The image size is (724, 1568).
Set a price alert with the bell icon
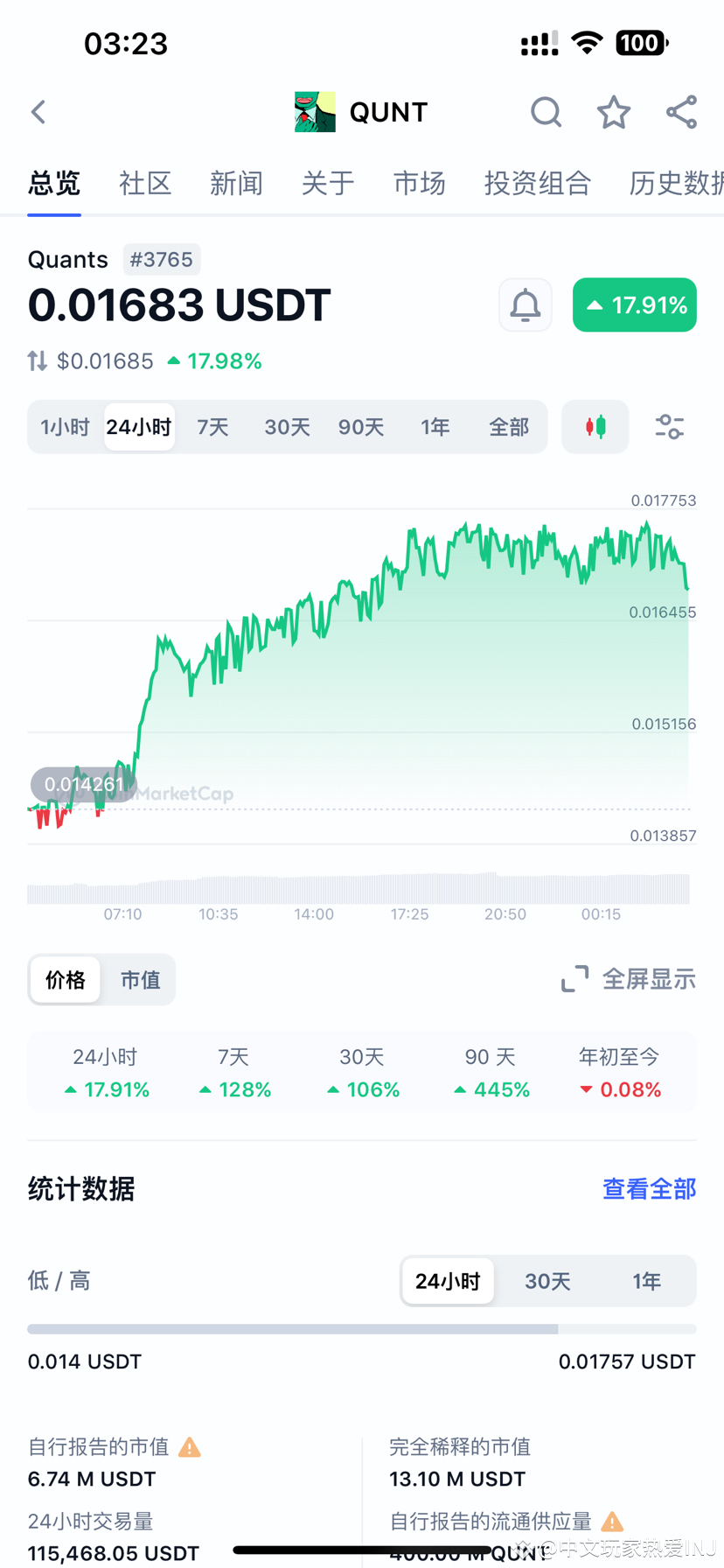click(x=525, y=304)
